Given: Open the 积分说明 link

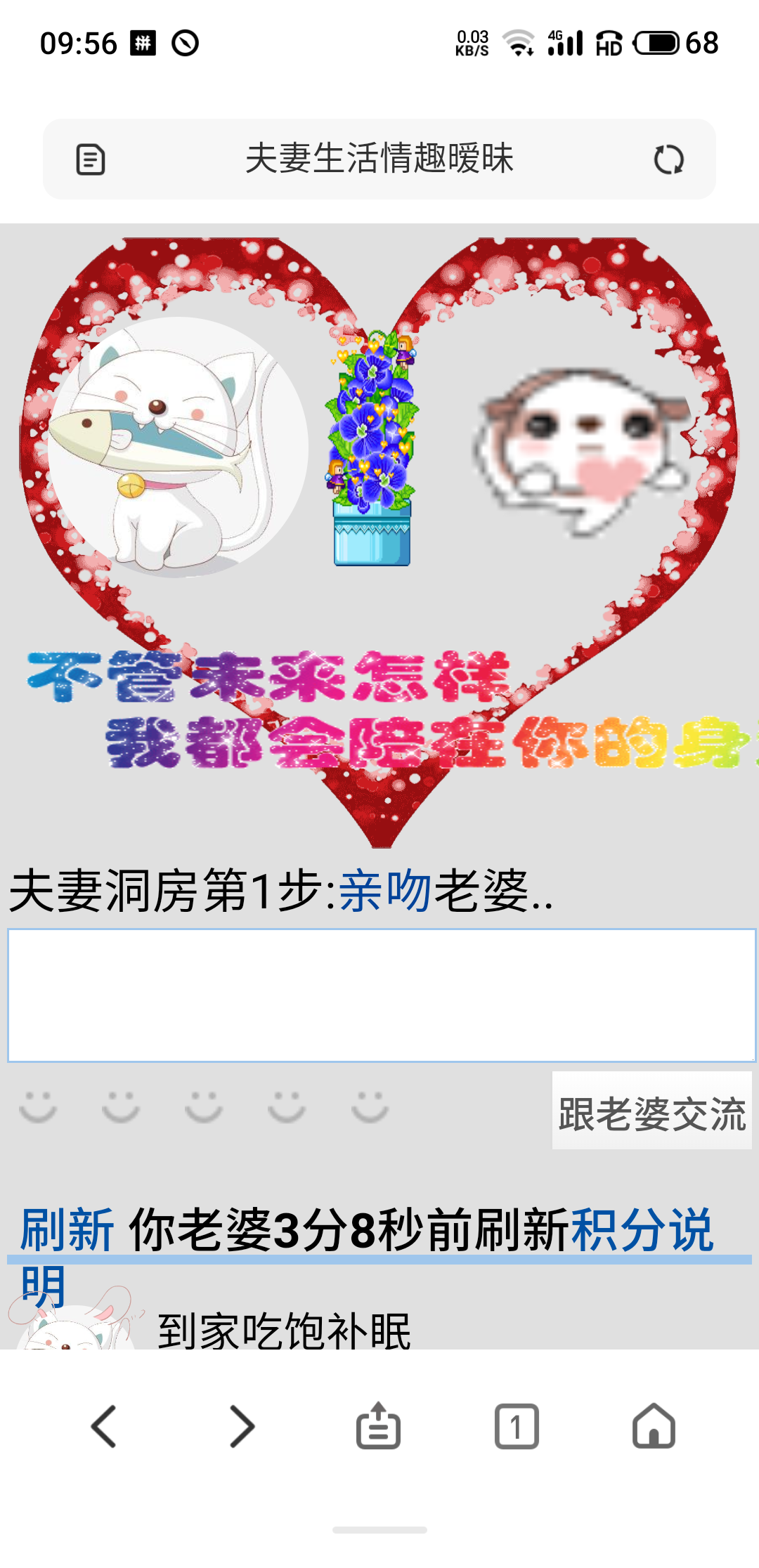Looking at the screenshot, I should (x=642, y=1230).
